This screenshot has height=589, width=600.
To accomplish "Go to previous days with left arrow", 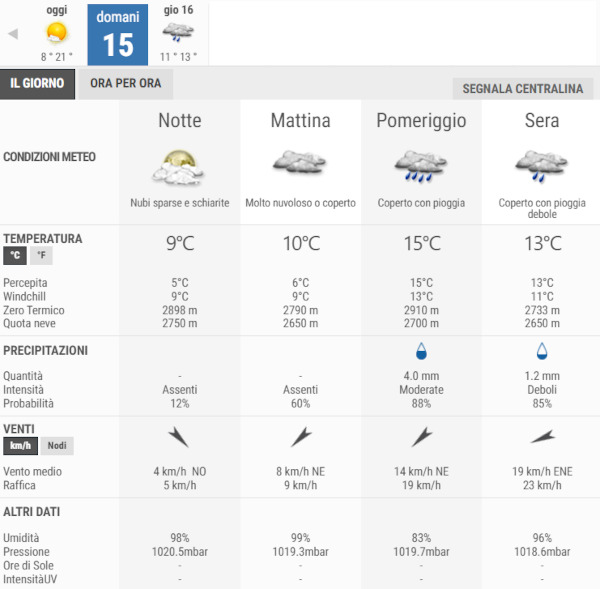I will click(x=13, y=34).
